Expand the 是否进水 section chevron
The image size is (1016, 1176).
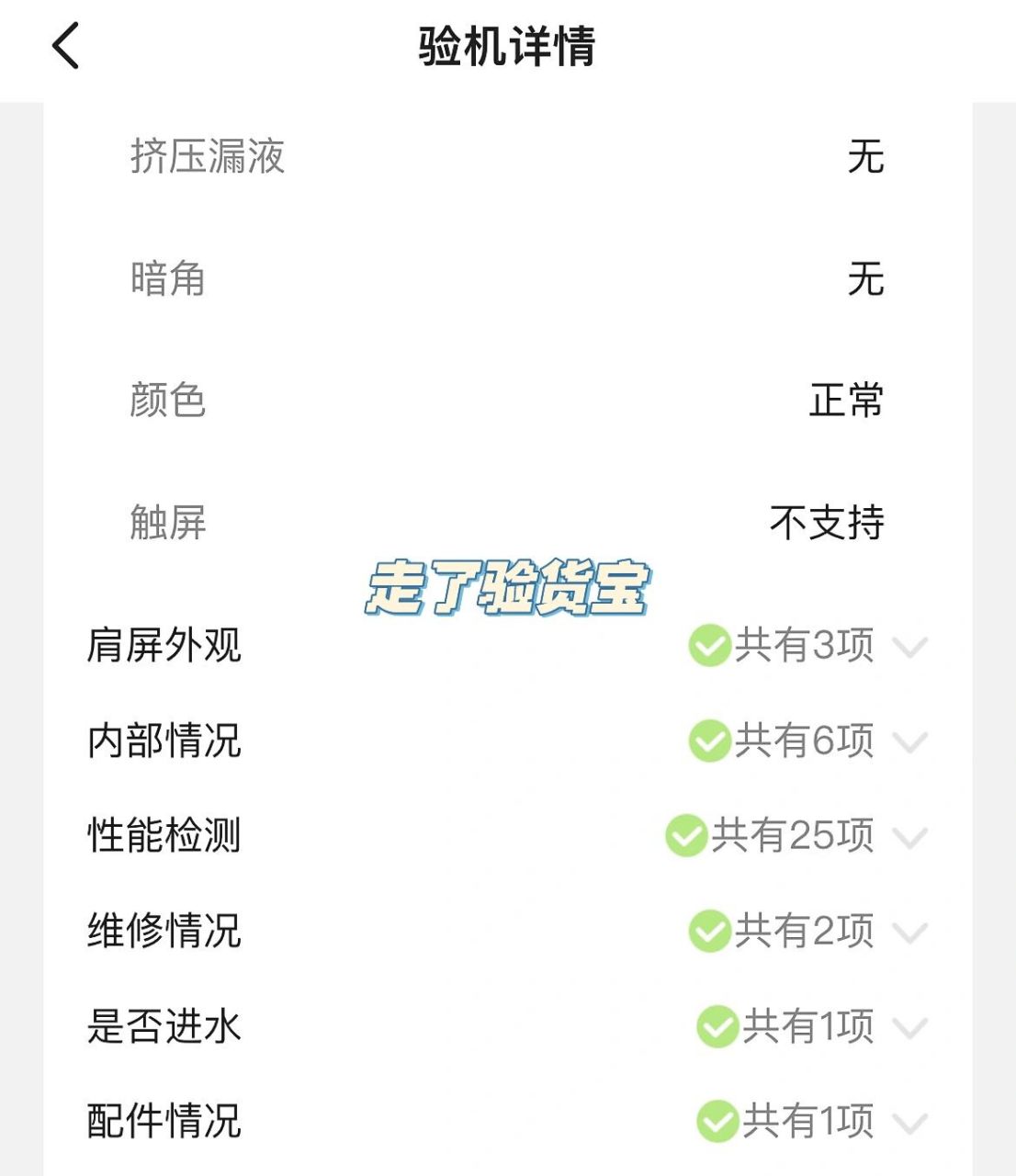tap(908, 1024)
